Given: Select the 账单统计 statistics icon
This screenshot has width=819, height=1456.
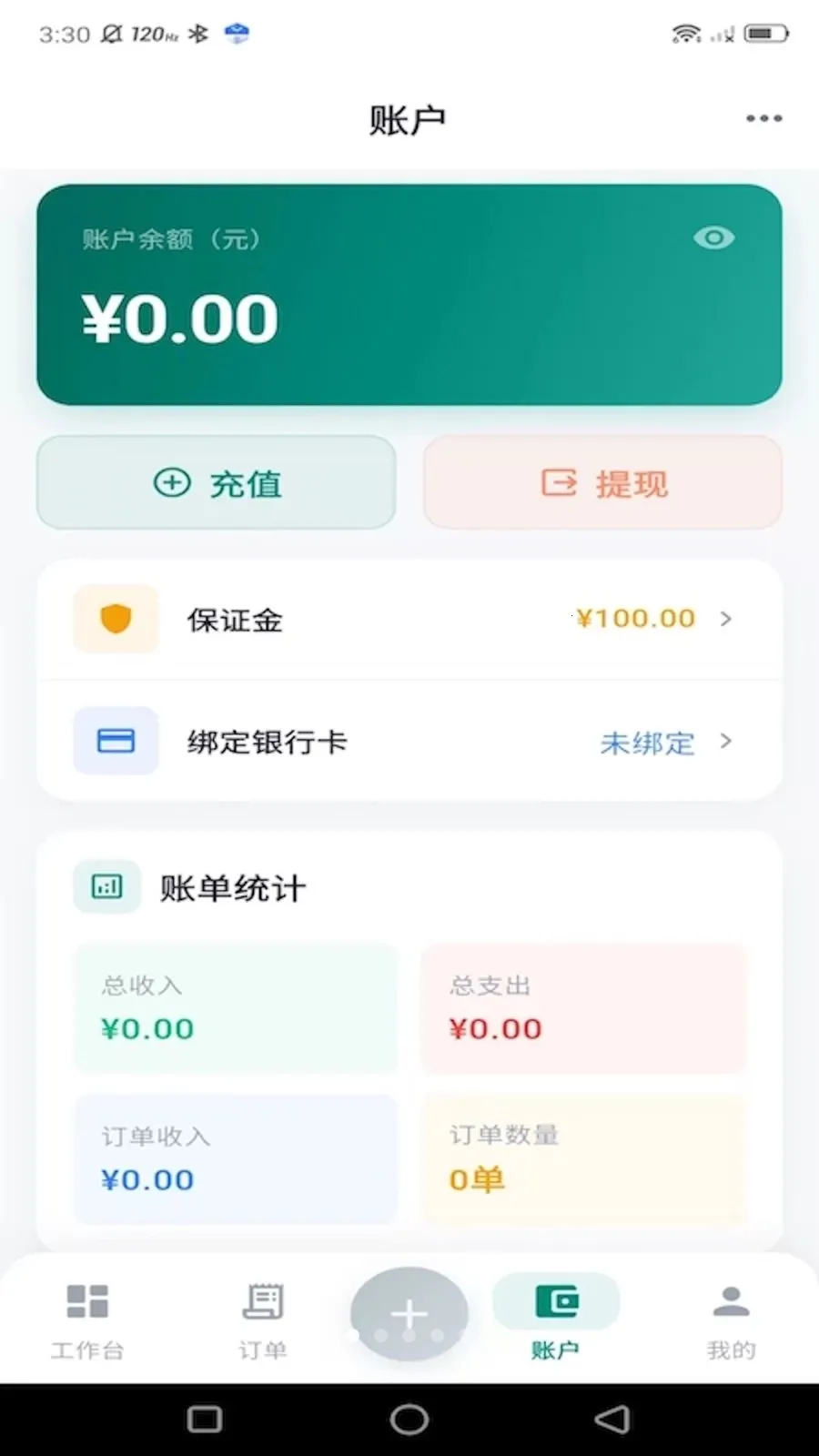Looking at the screenshot, I should tap(106, 885).
